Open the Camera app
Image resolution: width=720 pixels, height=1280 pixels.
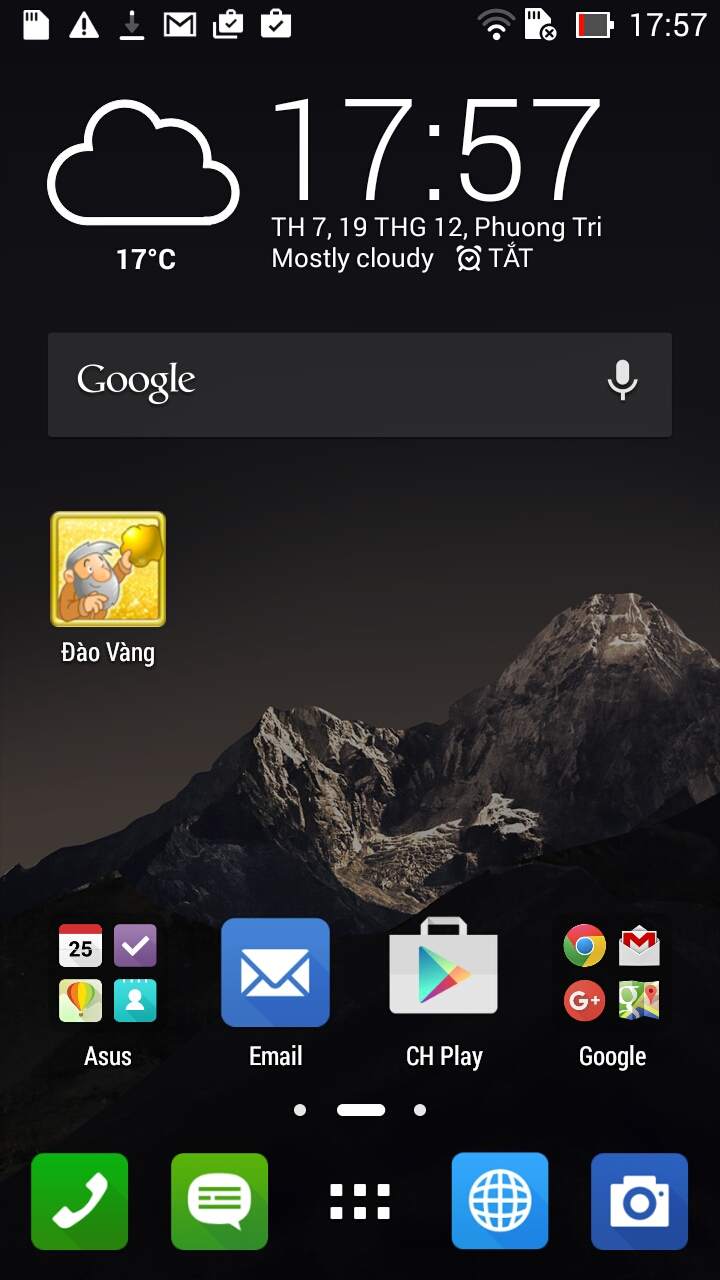coord(639,1201)
